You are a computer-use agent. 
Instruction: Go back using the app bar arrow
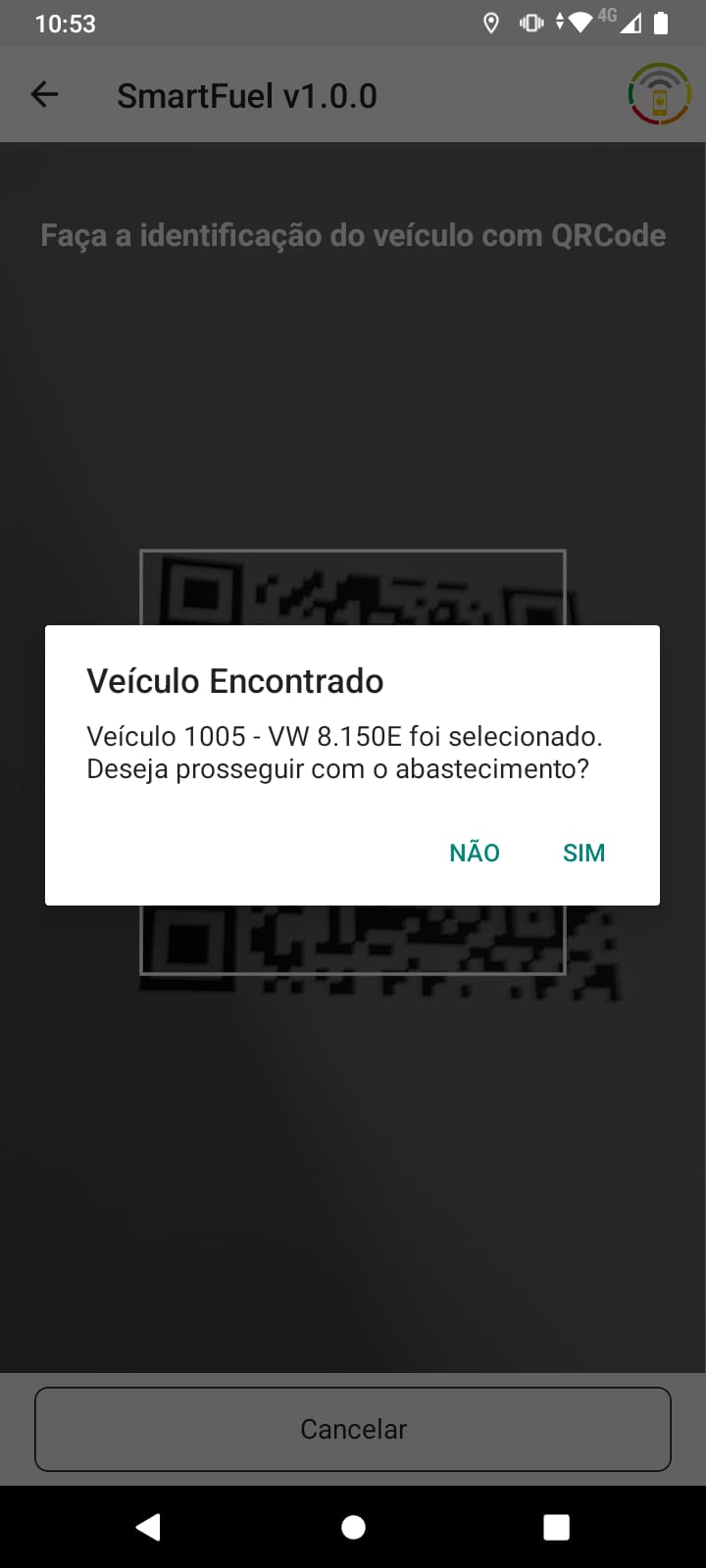click(x=45, y=95)
